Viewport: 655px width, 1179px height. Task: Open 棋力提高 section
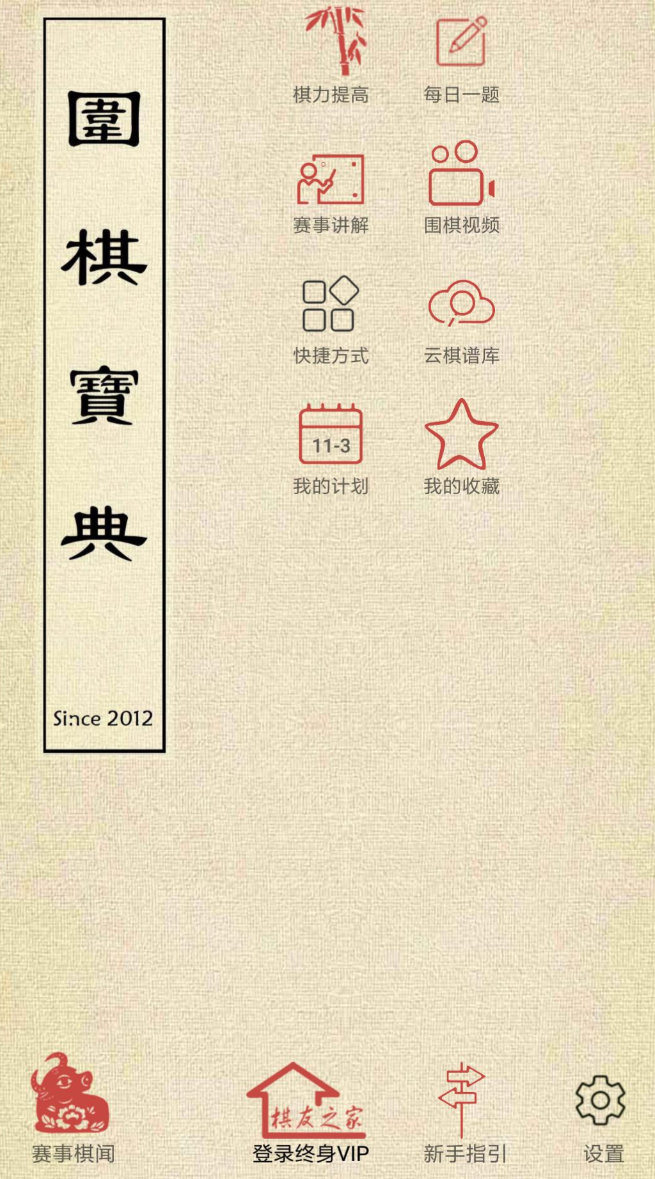[331, 55]
